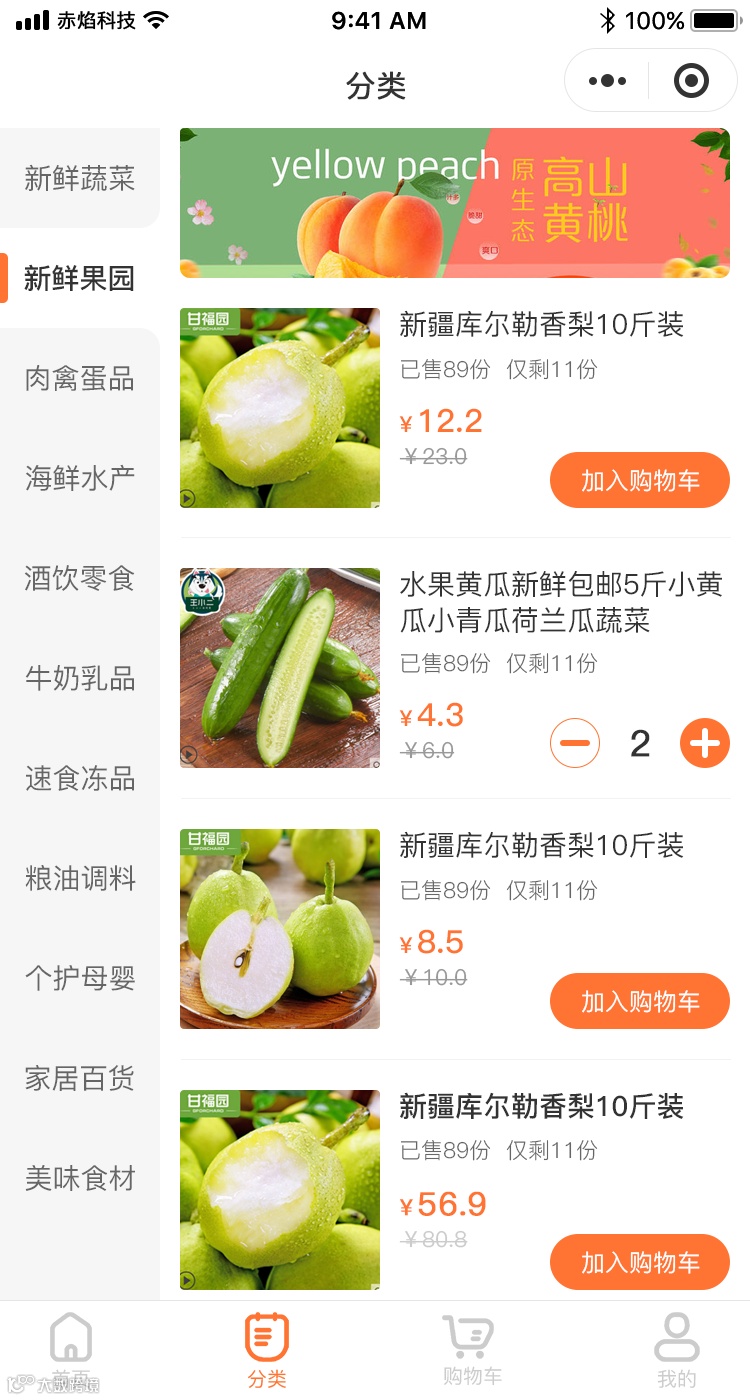The image size is (750, 1400).
Task: Show the 速食冻品 category
Action: [80, 779]
